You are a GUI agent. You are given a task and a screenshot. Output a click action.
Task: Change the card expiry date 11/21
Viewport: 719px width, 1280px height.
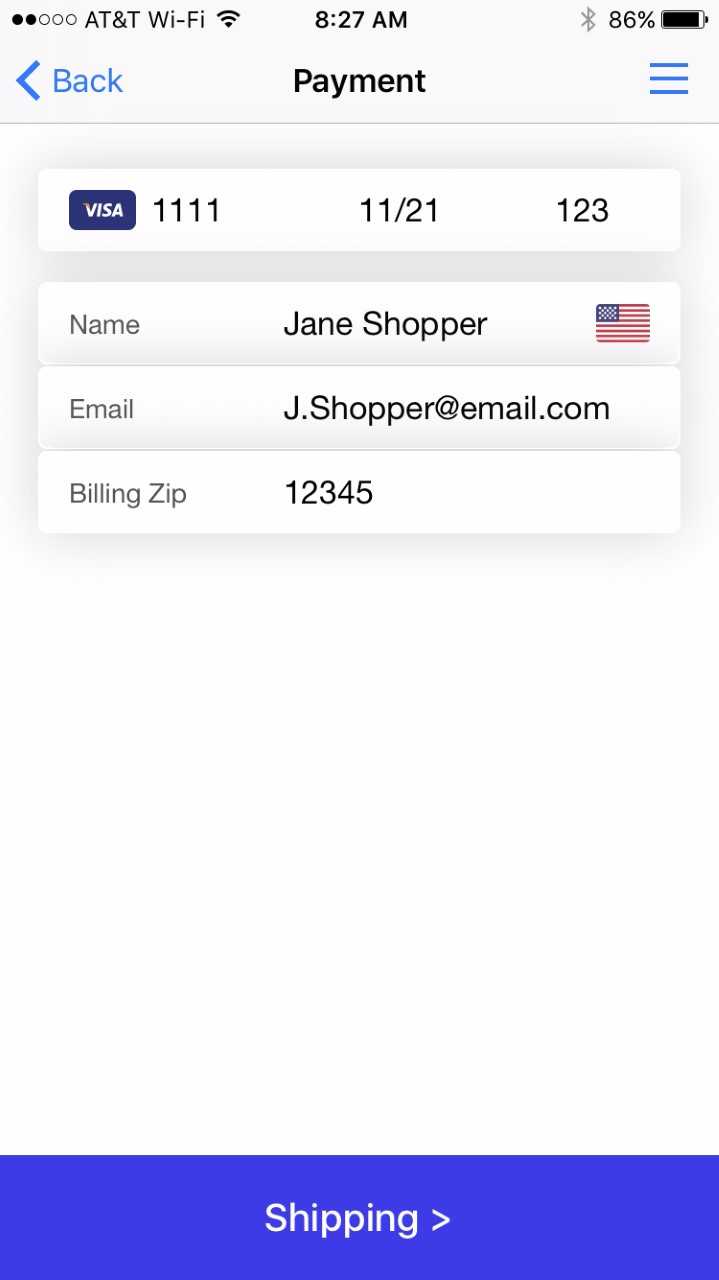click(399, 211)
